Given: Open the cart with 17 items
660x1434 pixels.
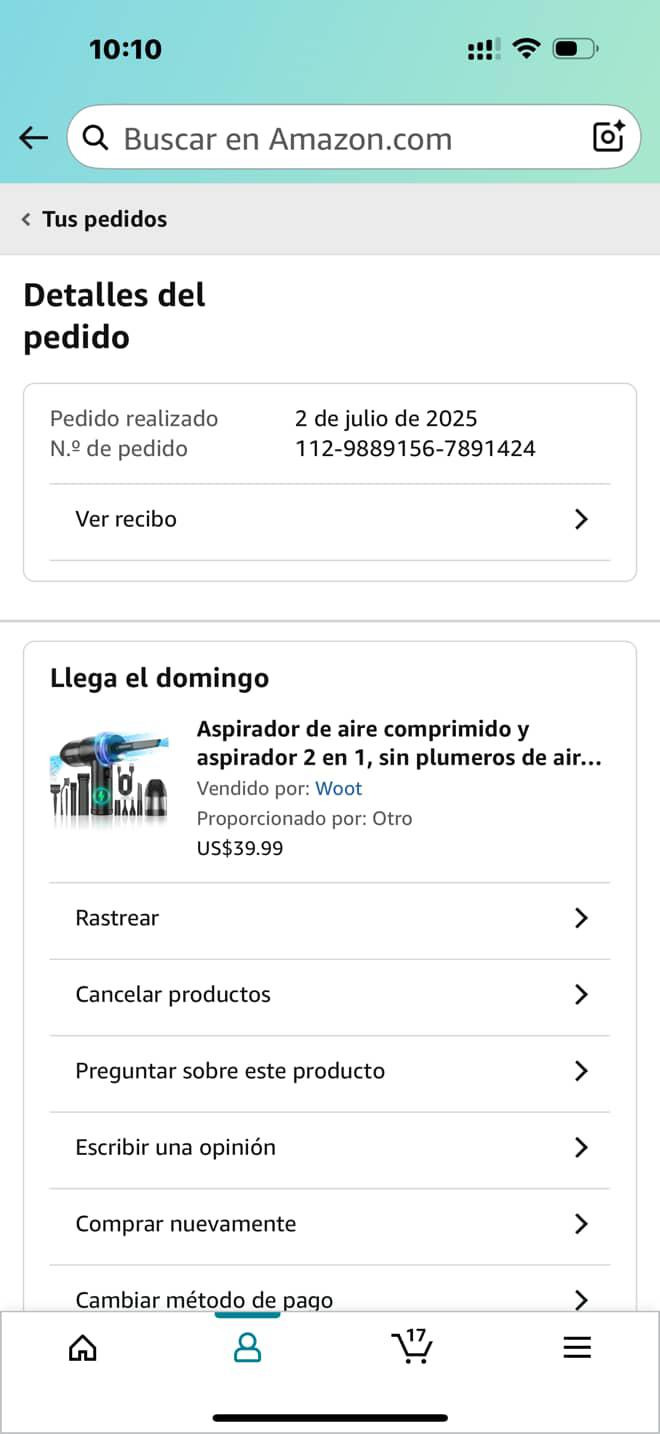Looking at the screenshot, I should click(x=411, y=1346).
